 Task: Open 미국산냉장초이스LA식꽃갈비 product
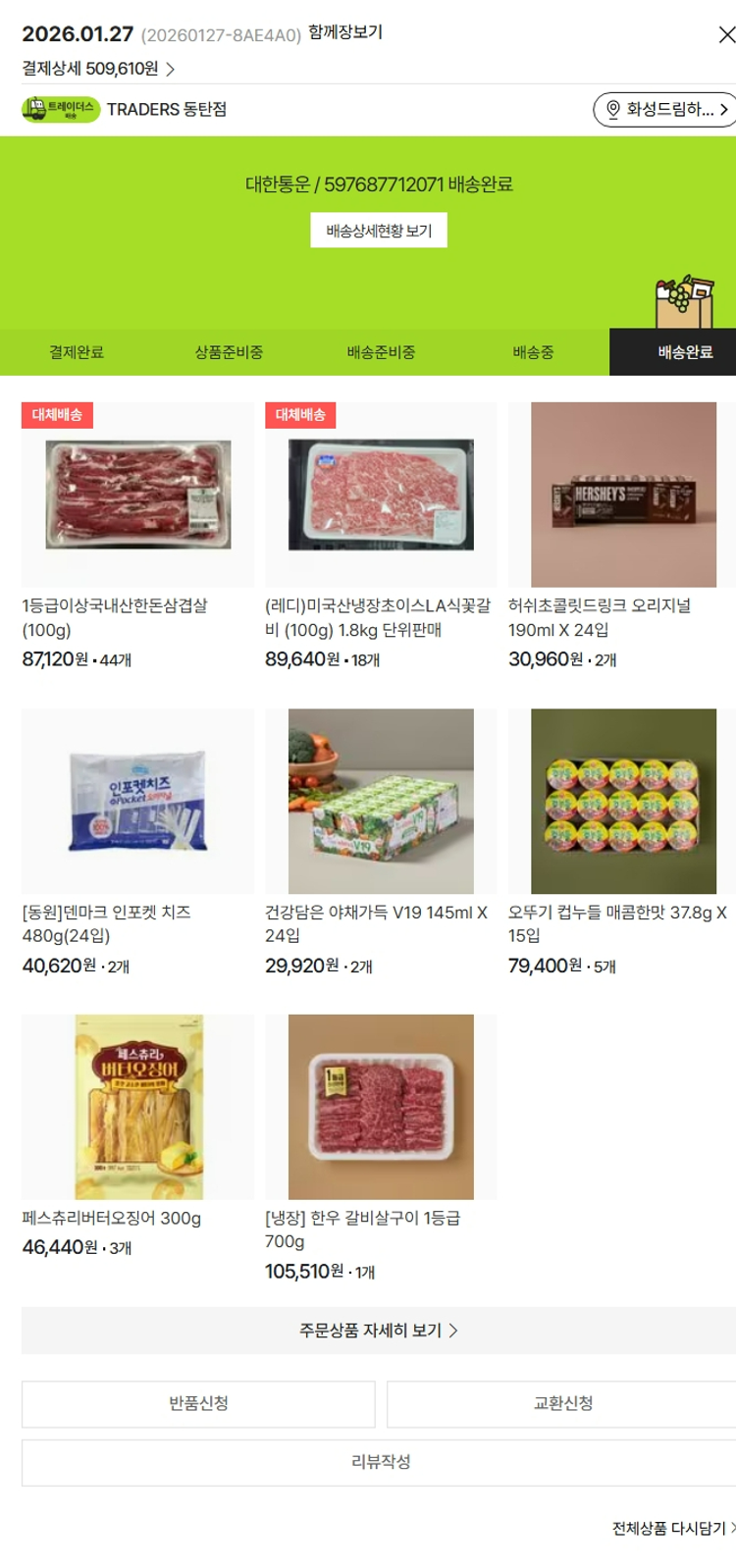(x=381, y=495)
